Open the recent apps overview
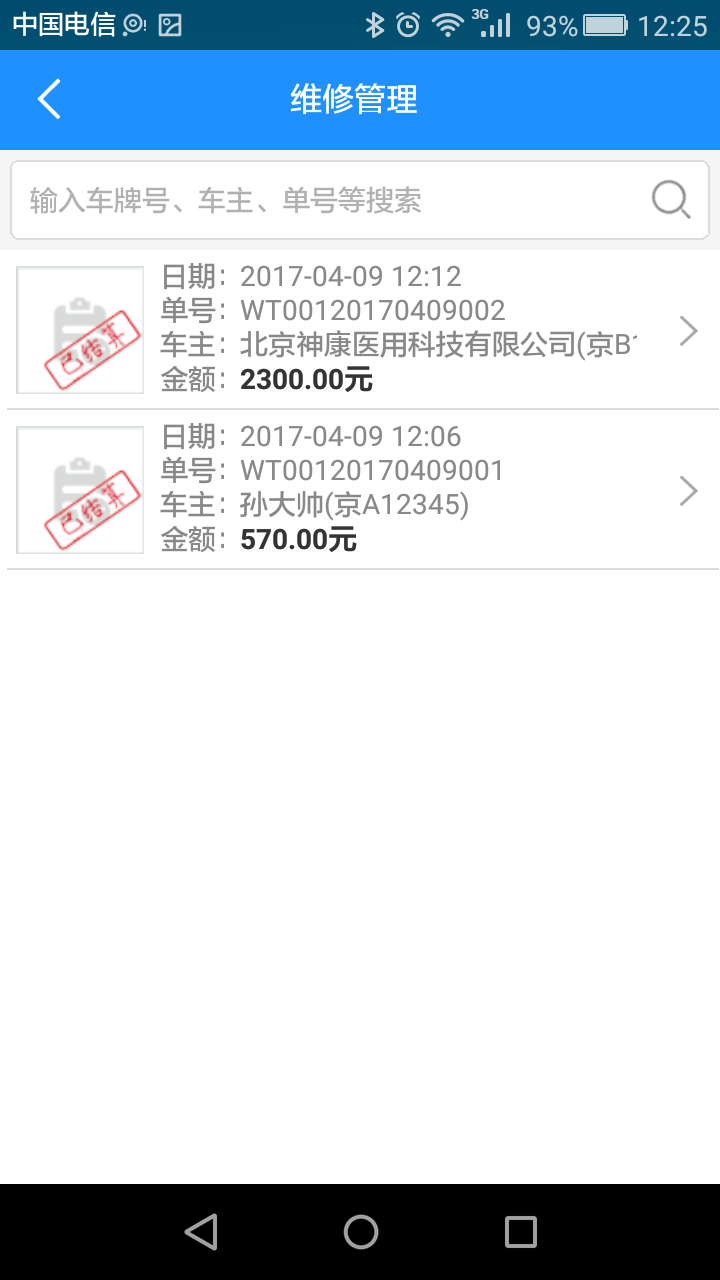The height and width of the screenshot is (1280, 720). coord(520,1232)
